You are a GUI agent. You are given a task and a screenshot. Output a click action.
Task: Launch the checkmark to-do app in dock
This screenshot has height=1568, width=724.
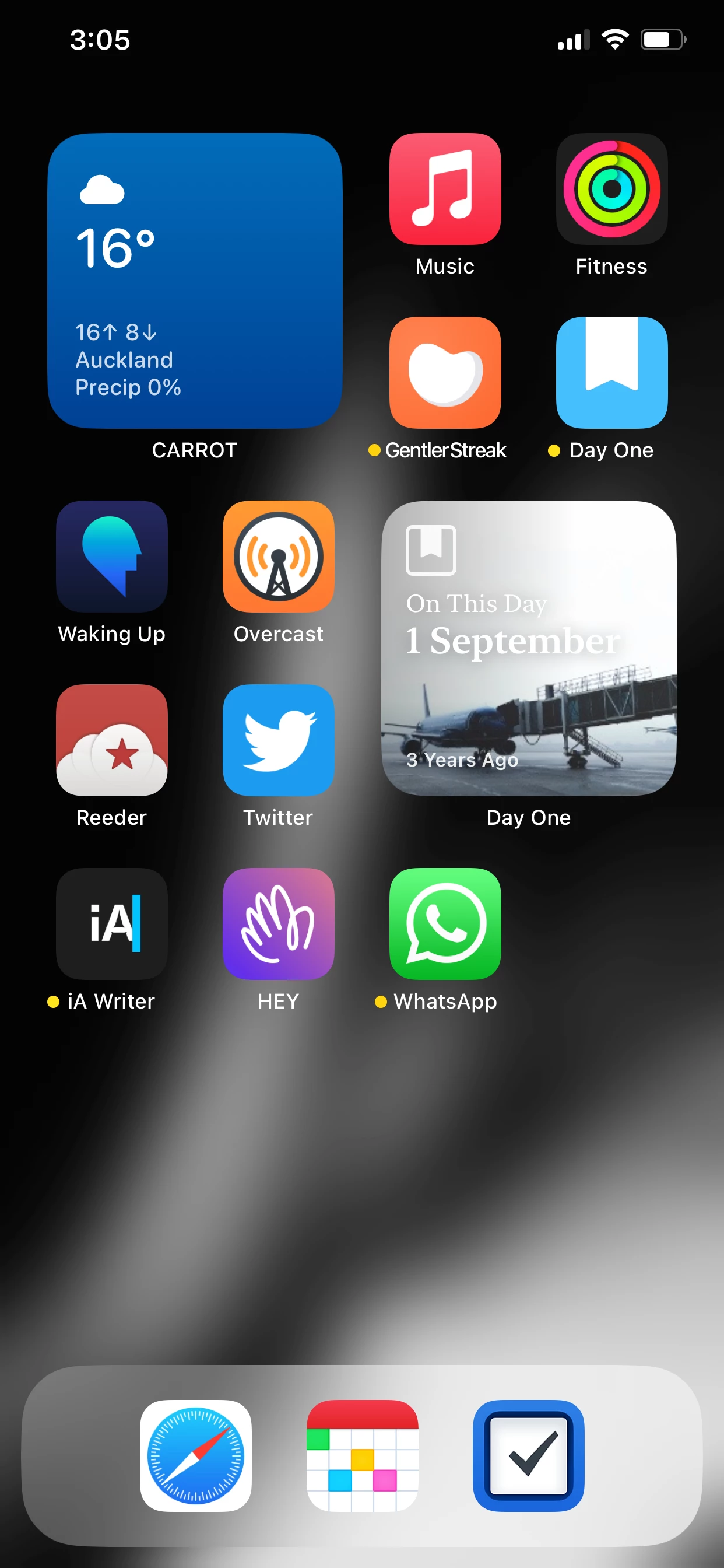tap(529, 1456)
